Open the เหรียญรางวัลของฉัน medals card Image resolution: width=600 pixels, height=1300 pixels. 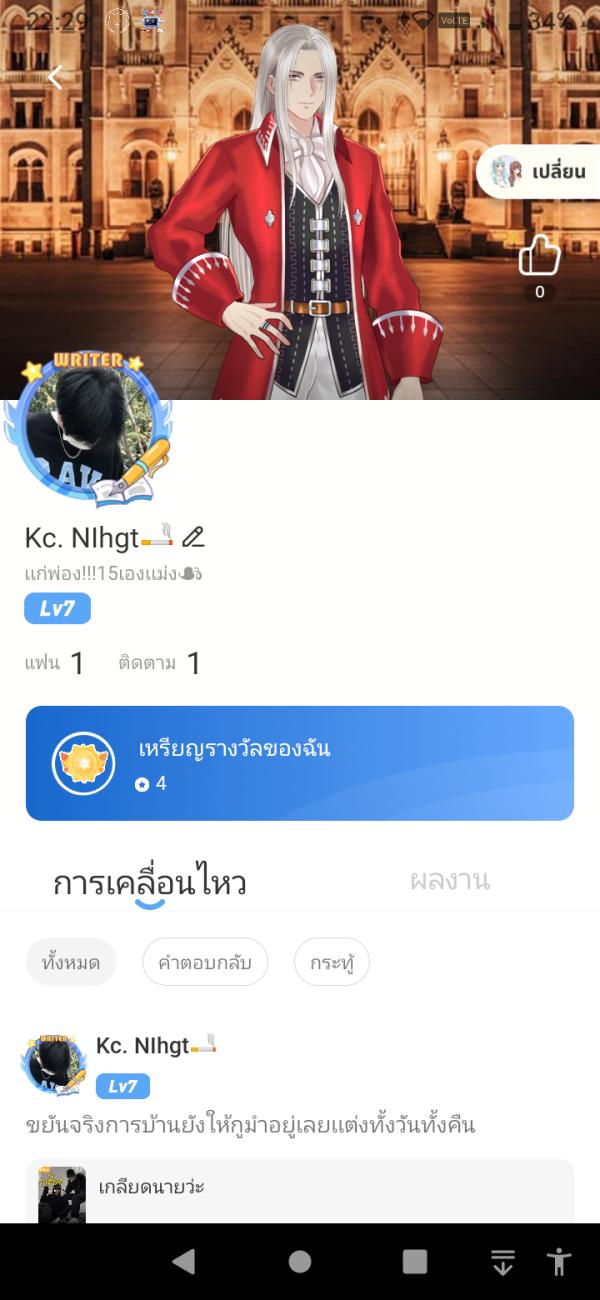[300, 763]
